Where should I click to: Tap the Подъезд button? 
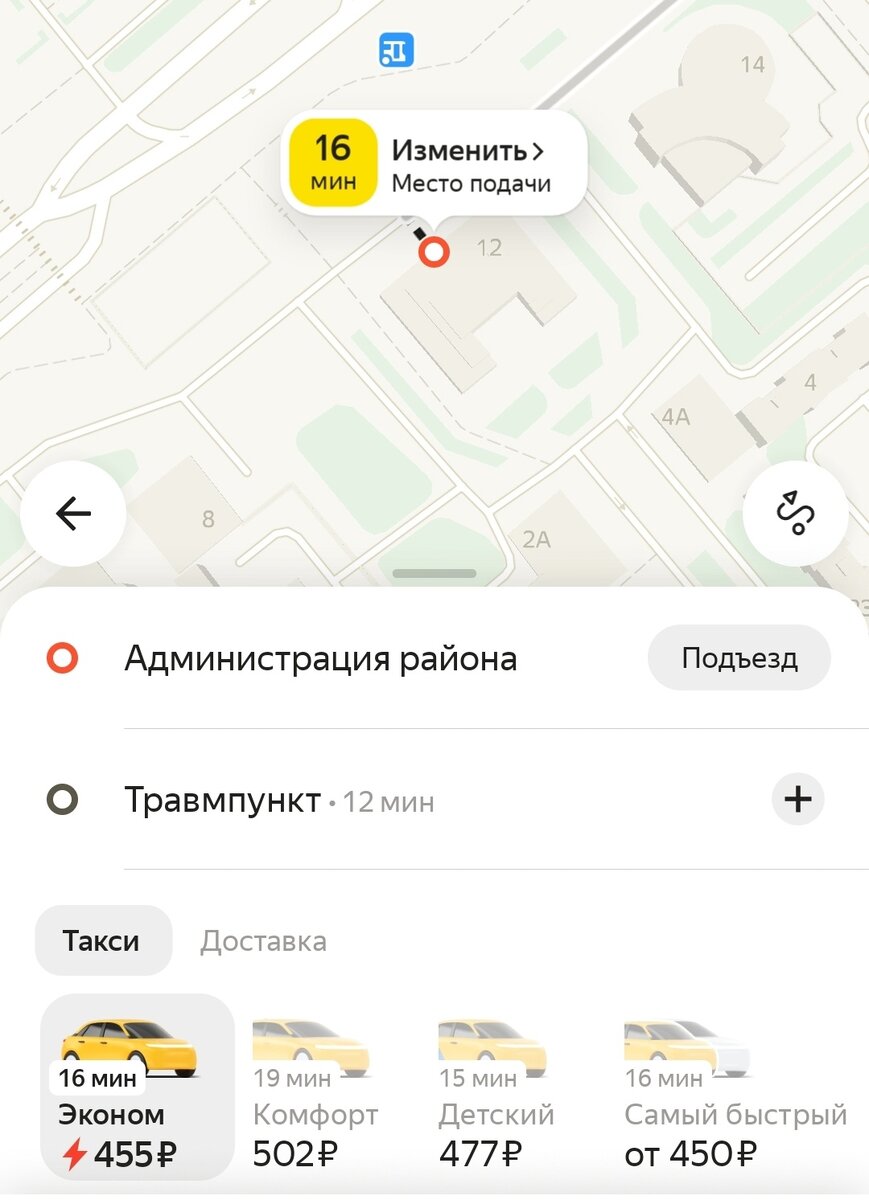tap(738, 657)
